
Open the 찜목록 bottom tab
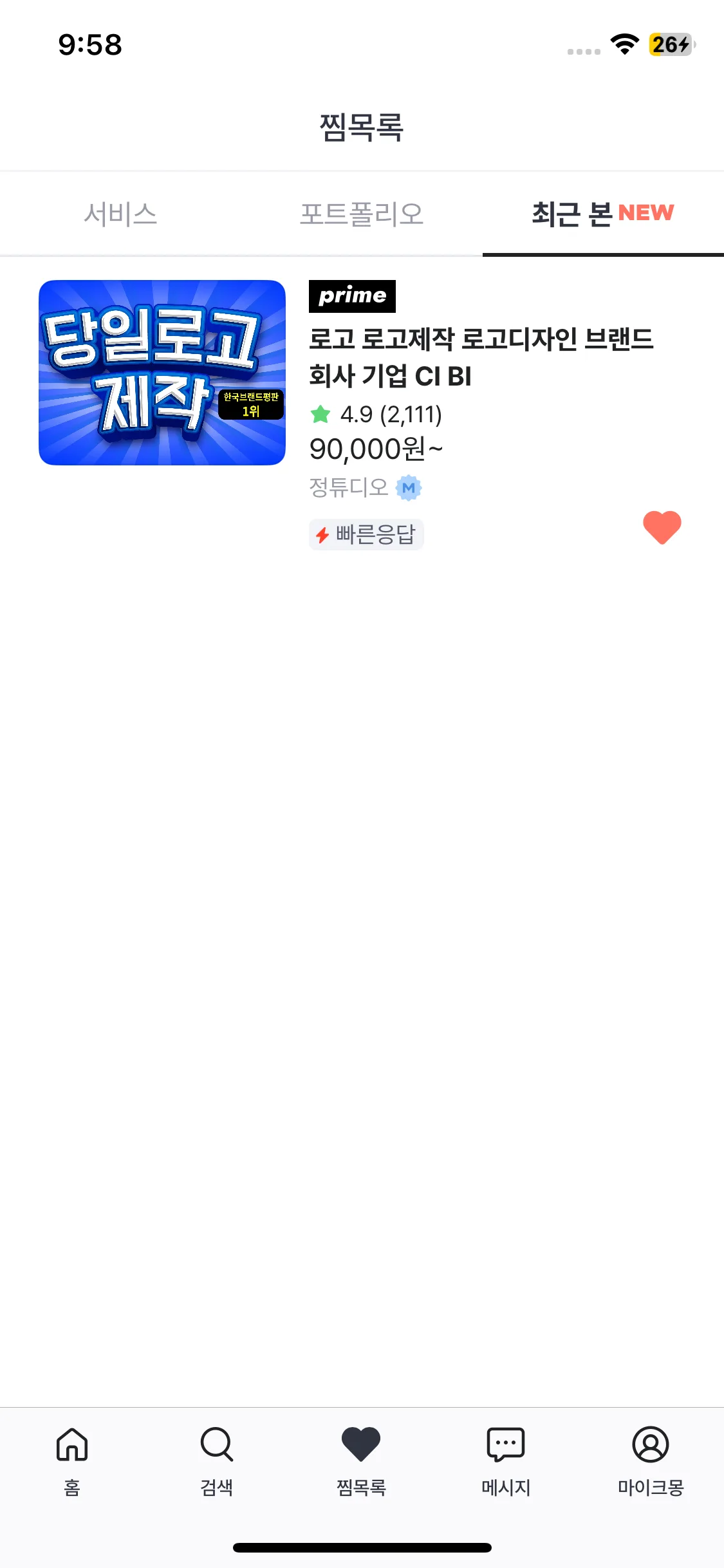tap(361, 1460)
